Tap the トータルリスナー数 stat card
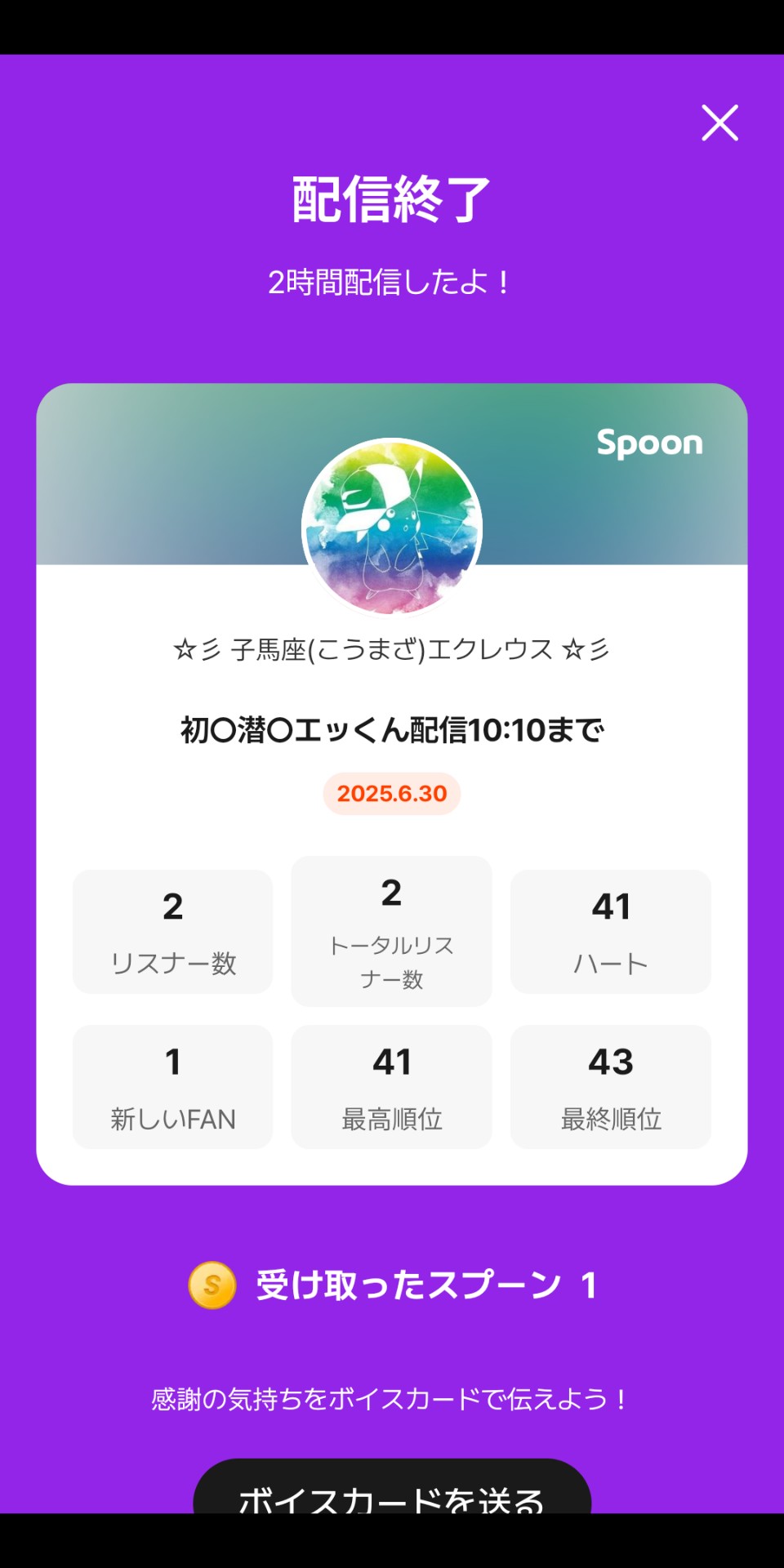This screenshot has width=784, height=1568. (x=391, y=930)
